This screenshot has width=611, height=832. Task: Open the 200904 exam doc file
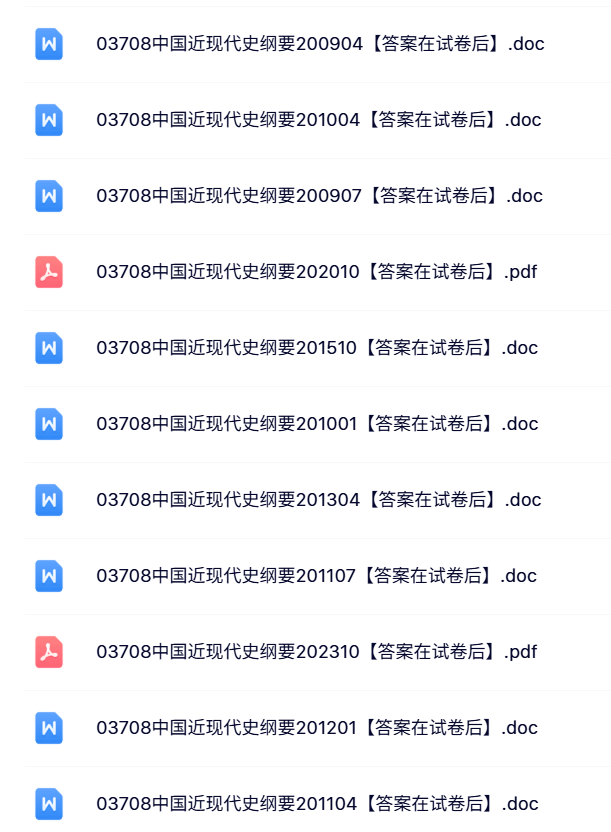pyautogui.click(x=320, y=44)
